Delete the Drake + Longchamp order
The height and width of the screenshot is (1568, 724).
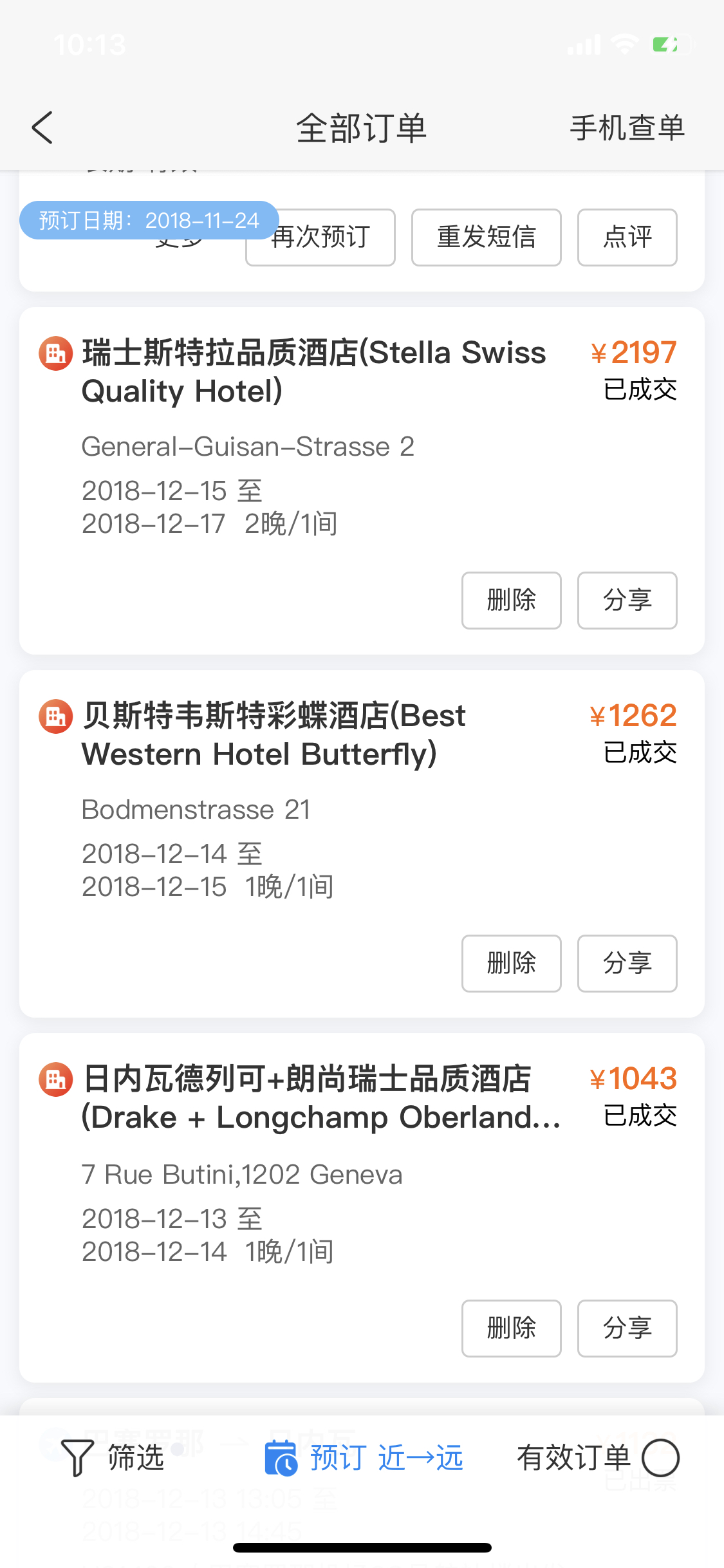coord(511,1329)
